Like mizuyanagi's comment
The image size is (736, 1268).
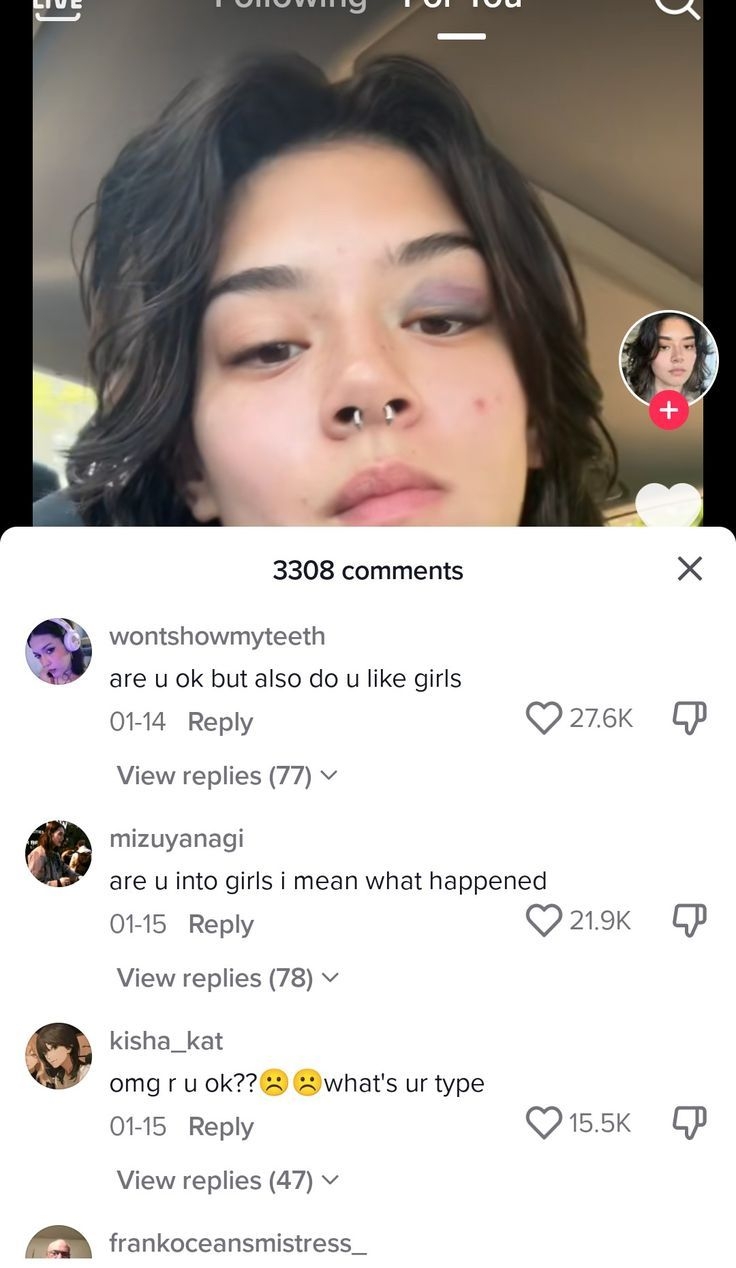(x=544, y=920)
